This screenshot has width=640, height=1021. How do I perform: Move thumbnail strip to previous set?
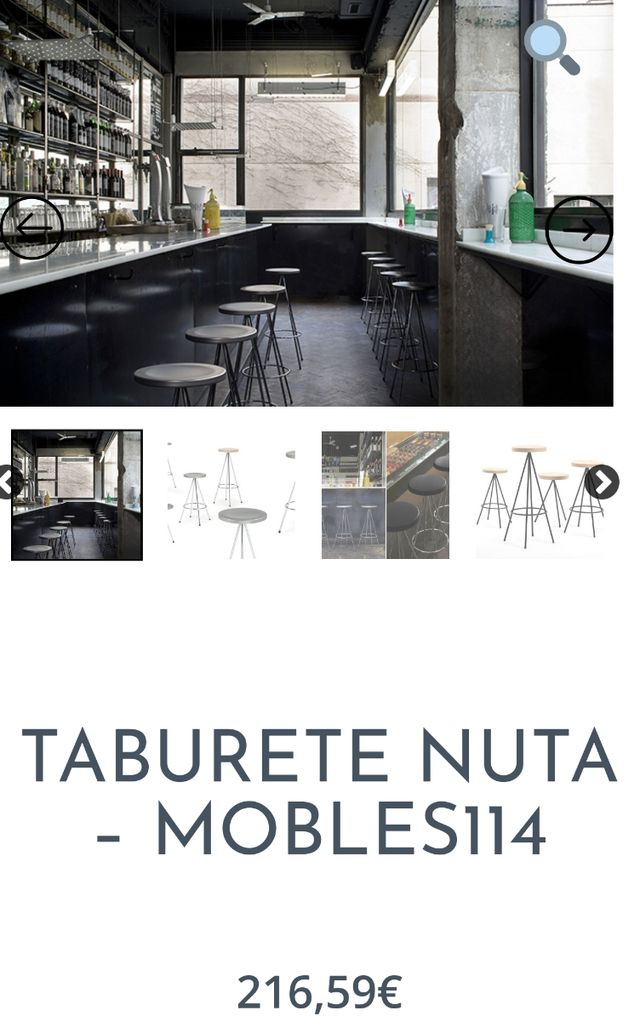[9, 482]
